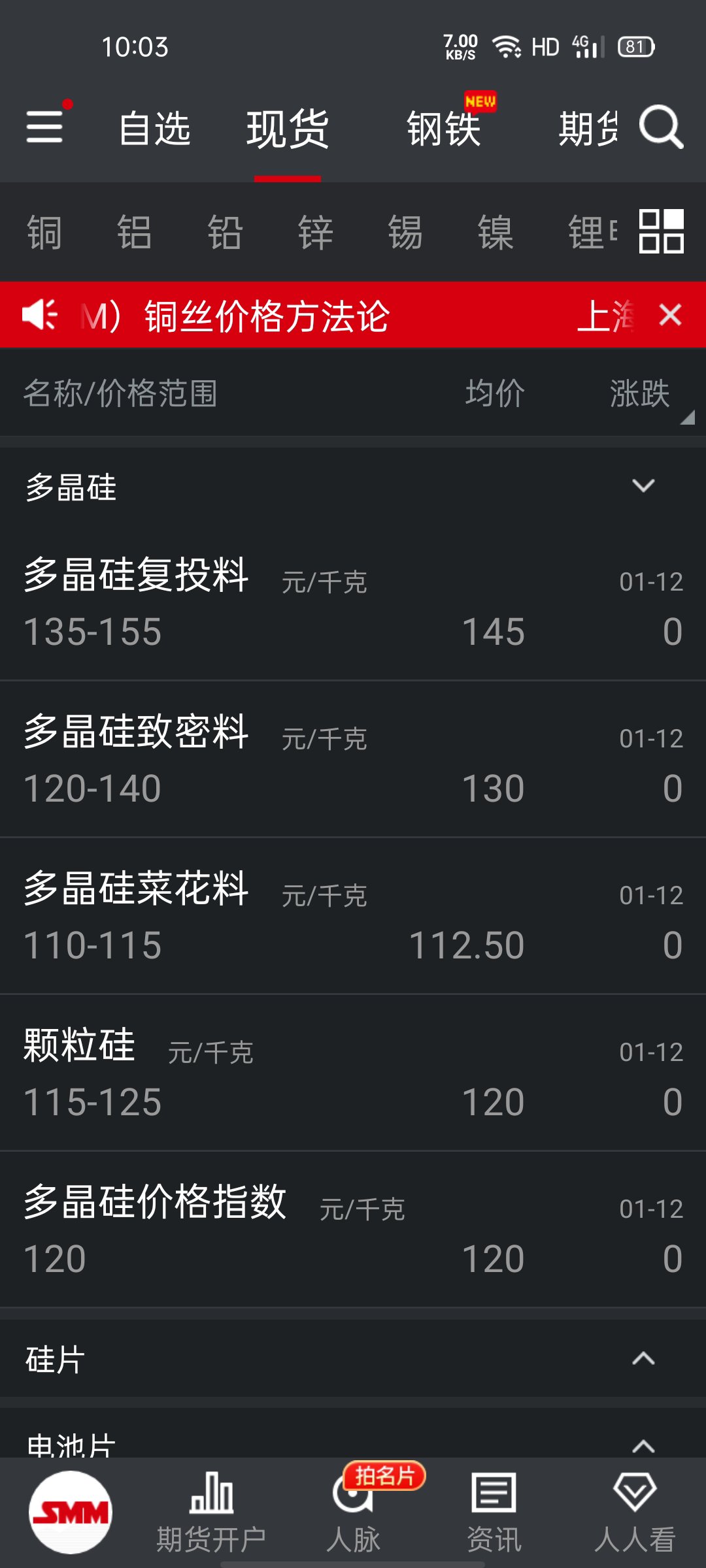Select the 镍 metal category
This screenshot has width=706, height=1568.
(496, 232)
